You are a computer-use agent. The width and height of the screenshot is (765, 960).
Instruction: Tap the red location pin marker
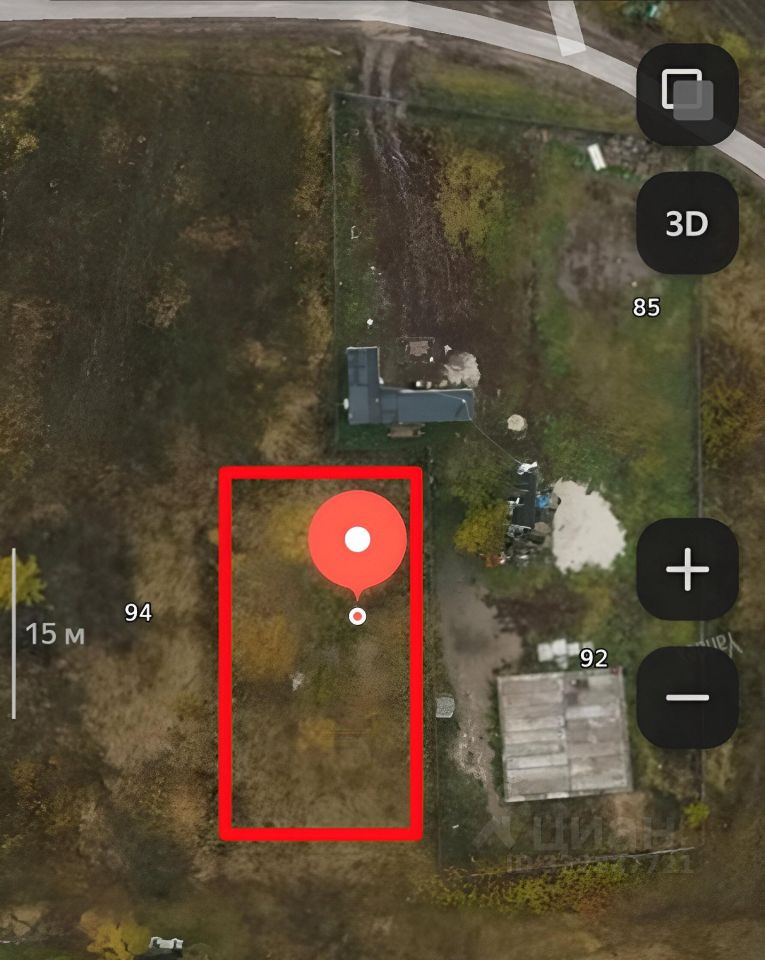357,543
